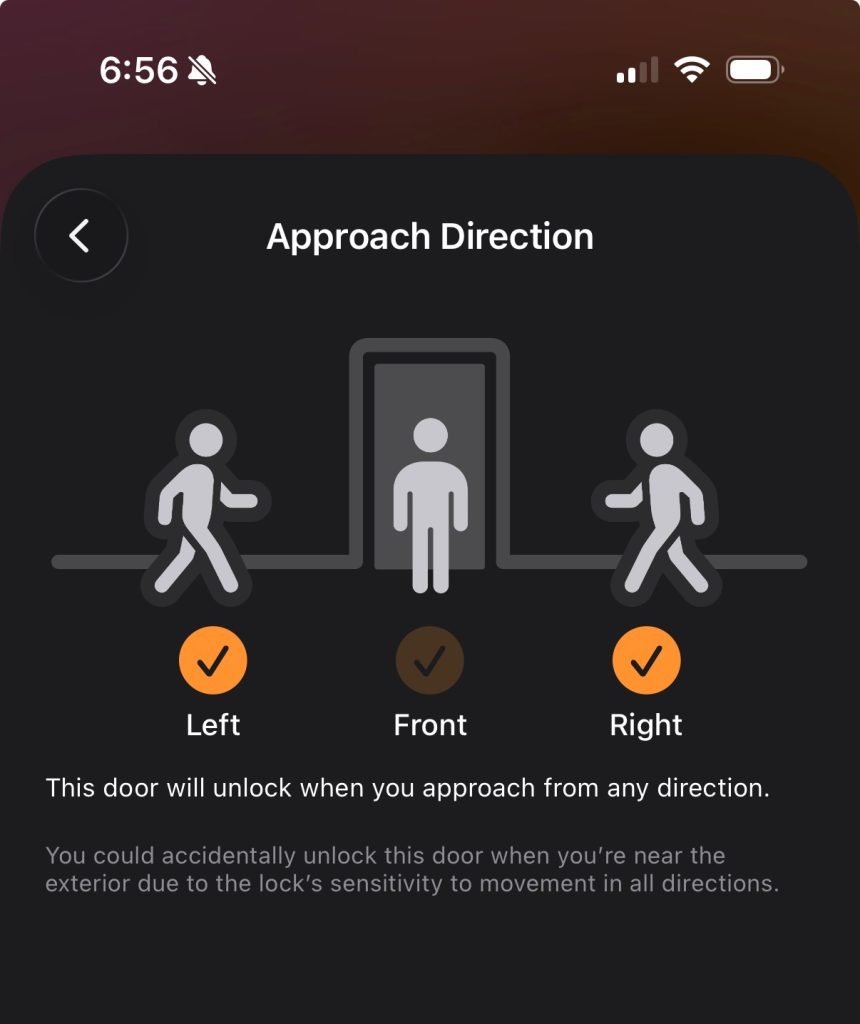
Task: Toggle the Front approach checkbox
Action: (x=430, y=660)
